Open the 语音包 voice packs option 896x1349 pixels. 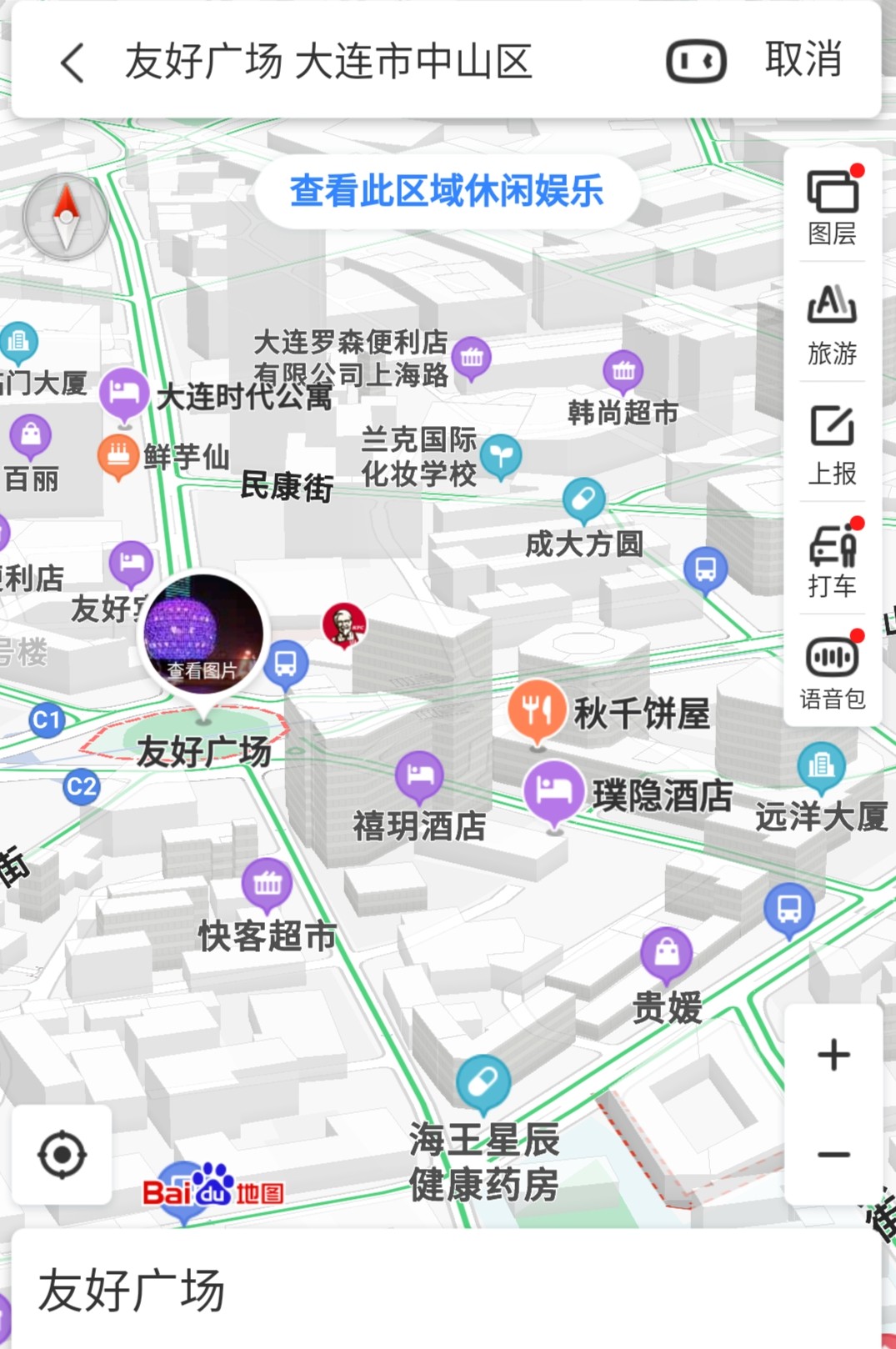coord(833,672)
